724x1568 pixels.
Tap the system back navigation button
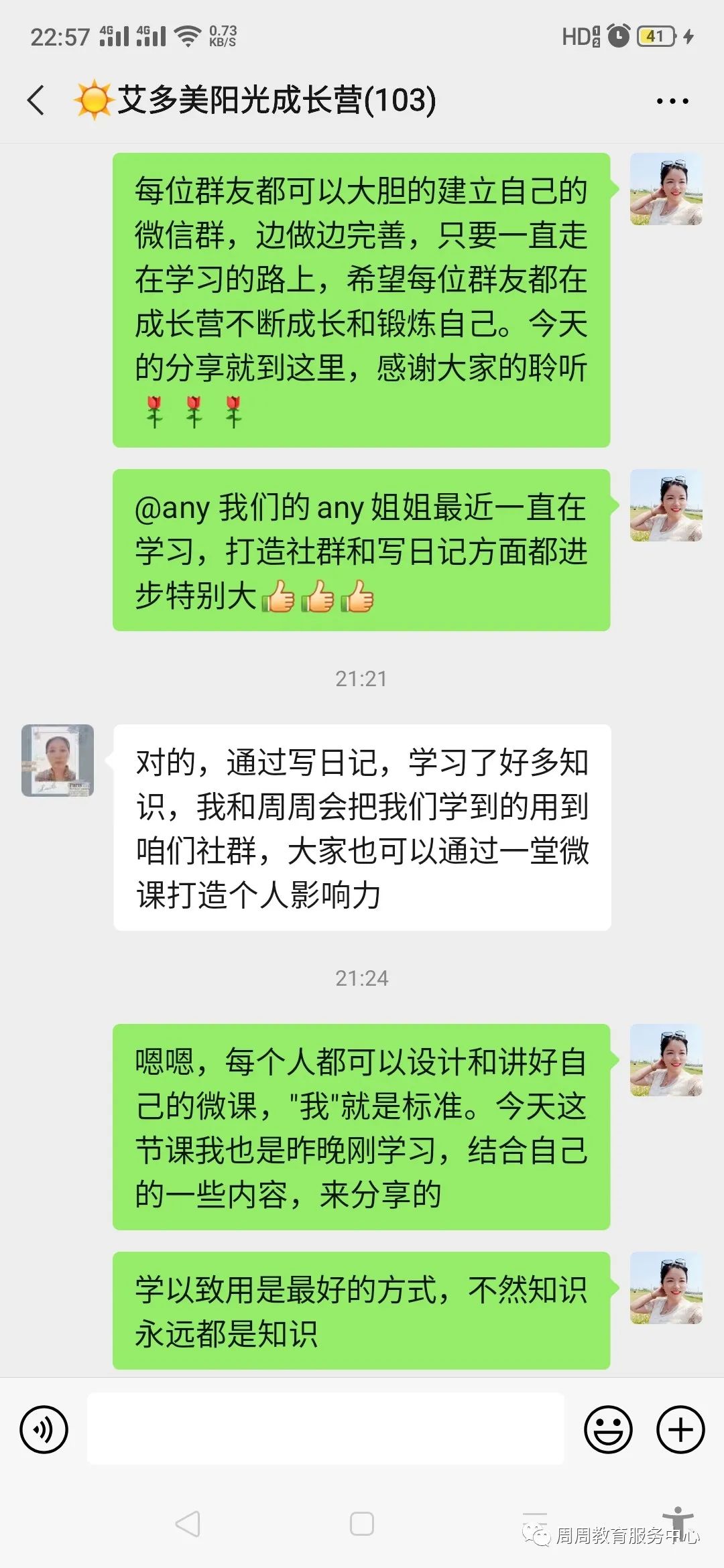click(x=188, y=1524)
